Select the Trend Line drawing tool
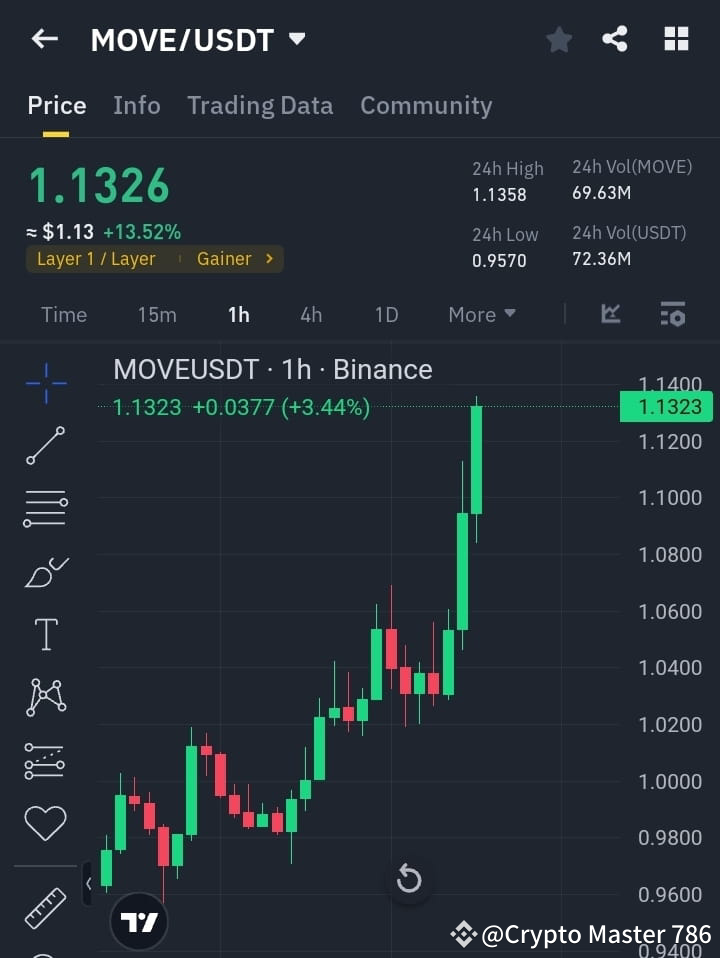Screen dimensions: 720x958 click(x=44, y=446)
